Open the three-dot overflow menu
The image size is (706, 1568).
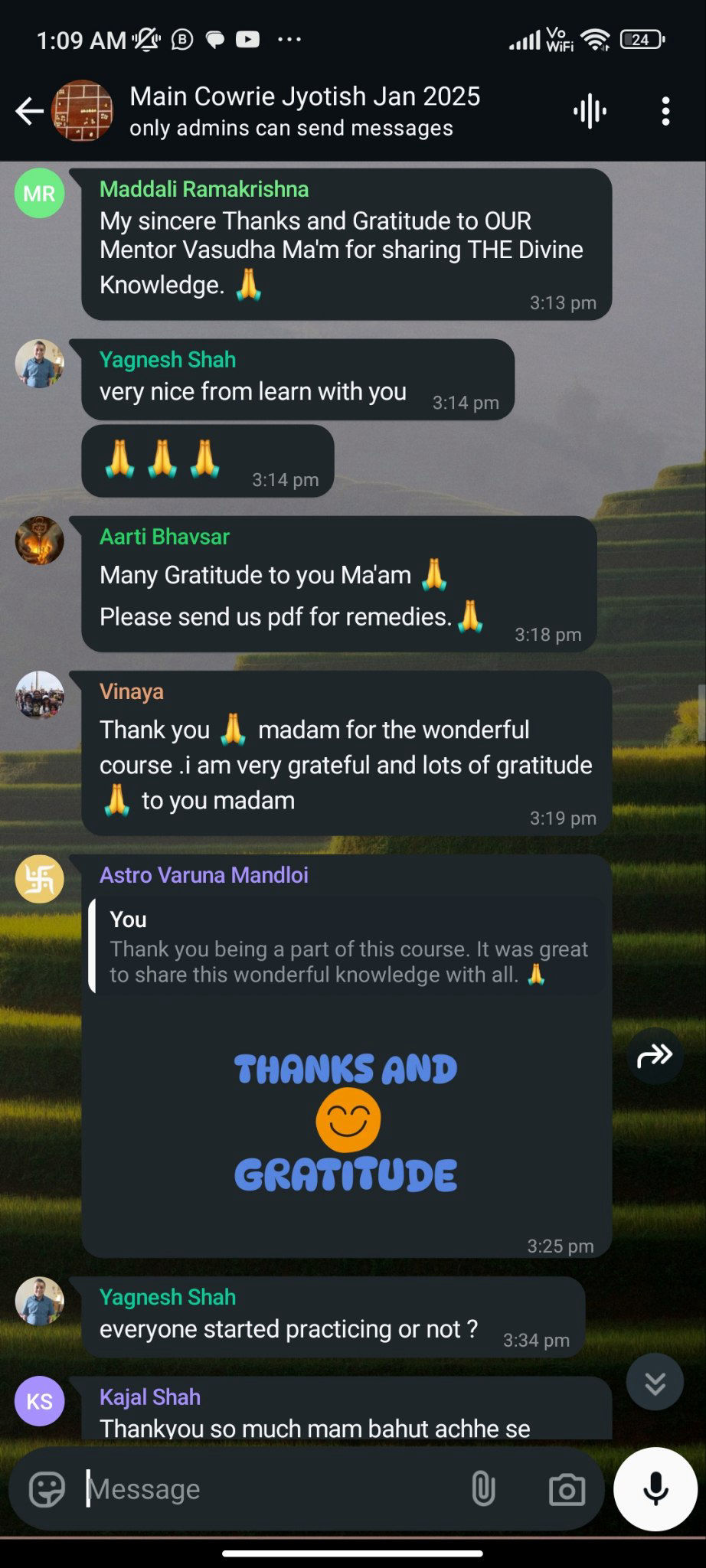pyautogui.click(x=665, y=112)
